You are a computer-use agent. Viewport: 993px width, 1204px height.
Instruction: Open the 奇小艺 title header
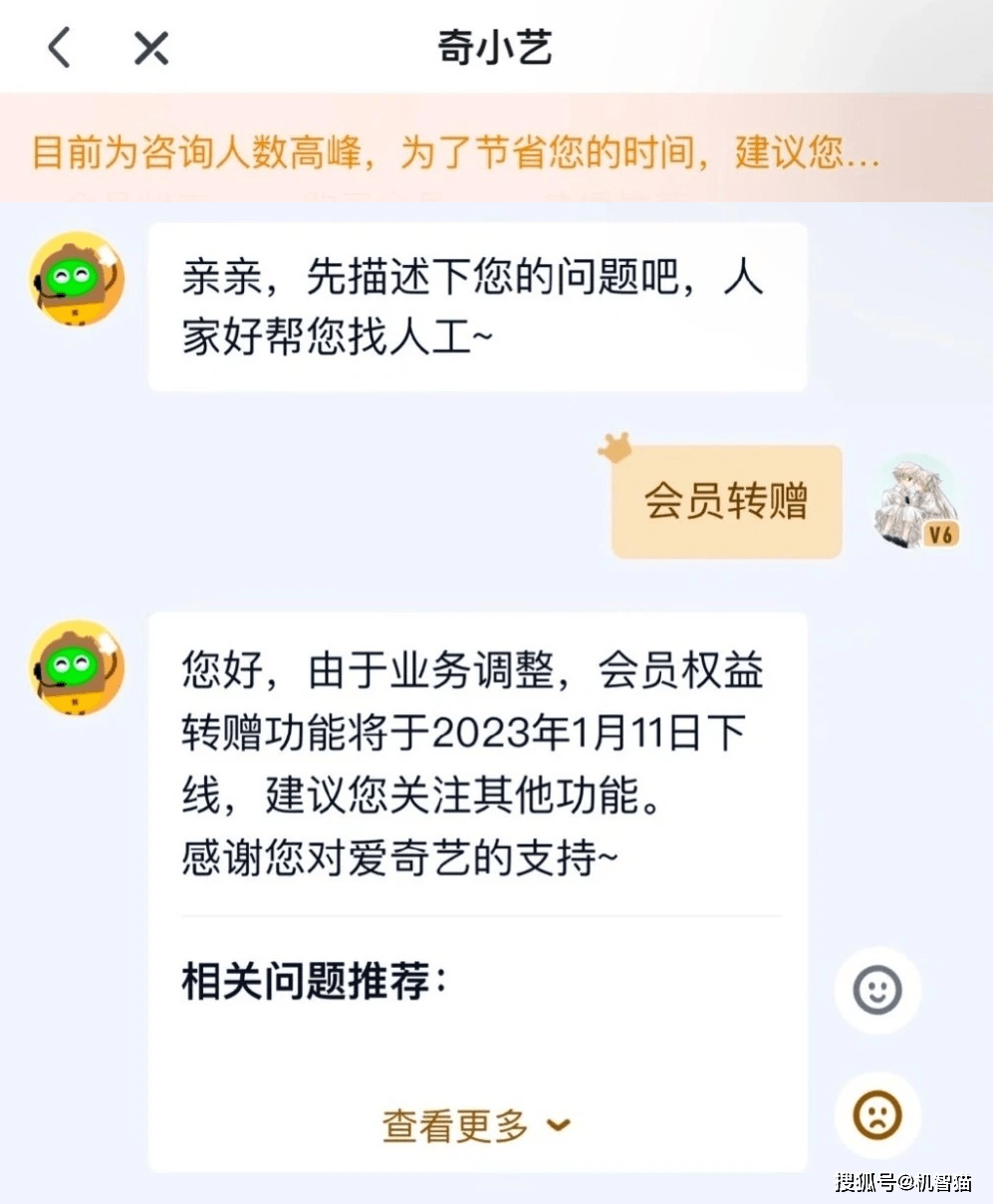click(496, 45)
